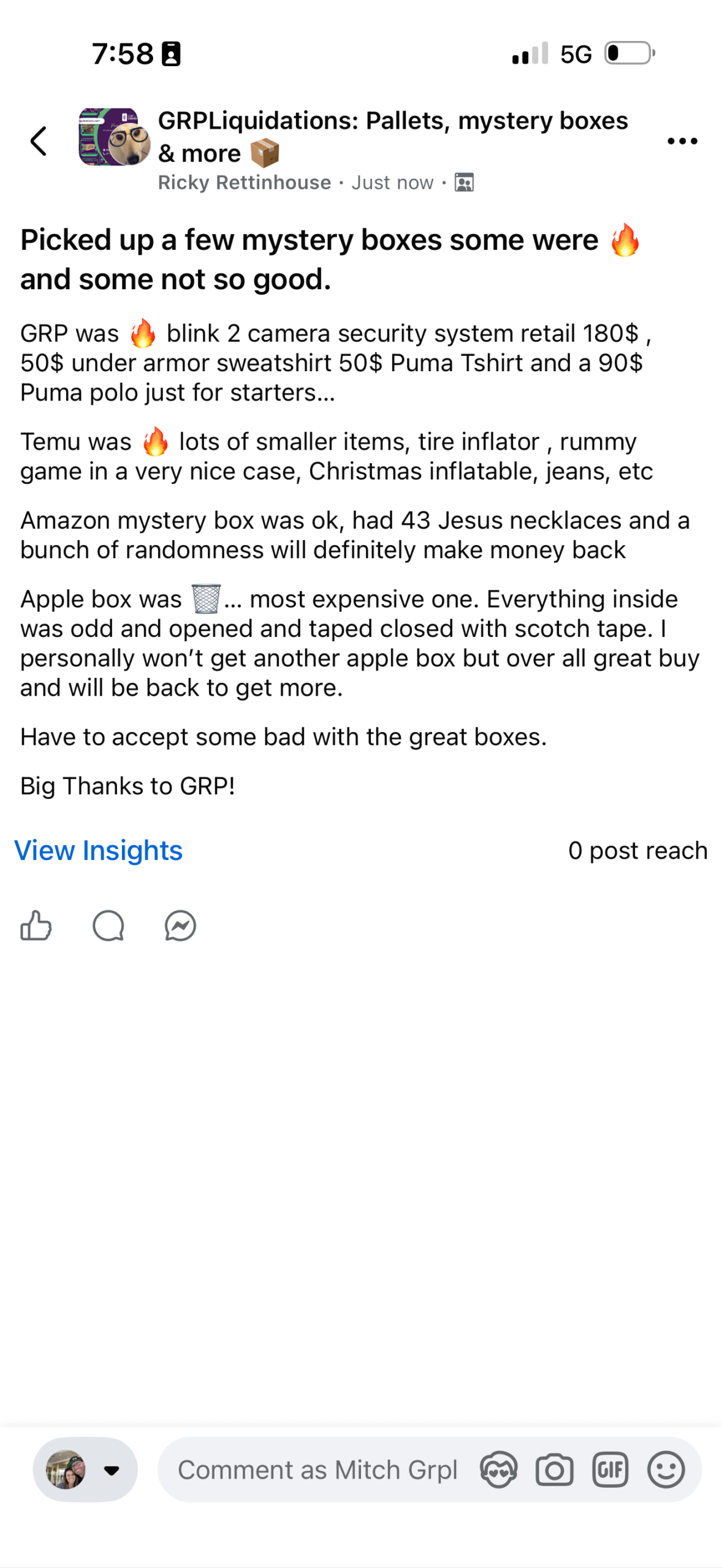The height and width of the screenshot is (1568, 722).
Task: Switch the commenting profile via avatar dropdown
Action: pos(85,1469)
